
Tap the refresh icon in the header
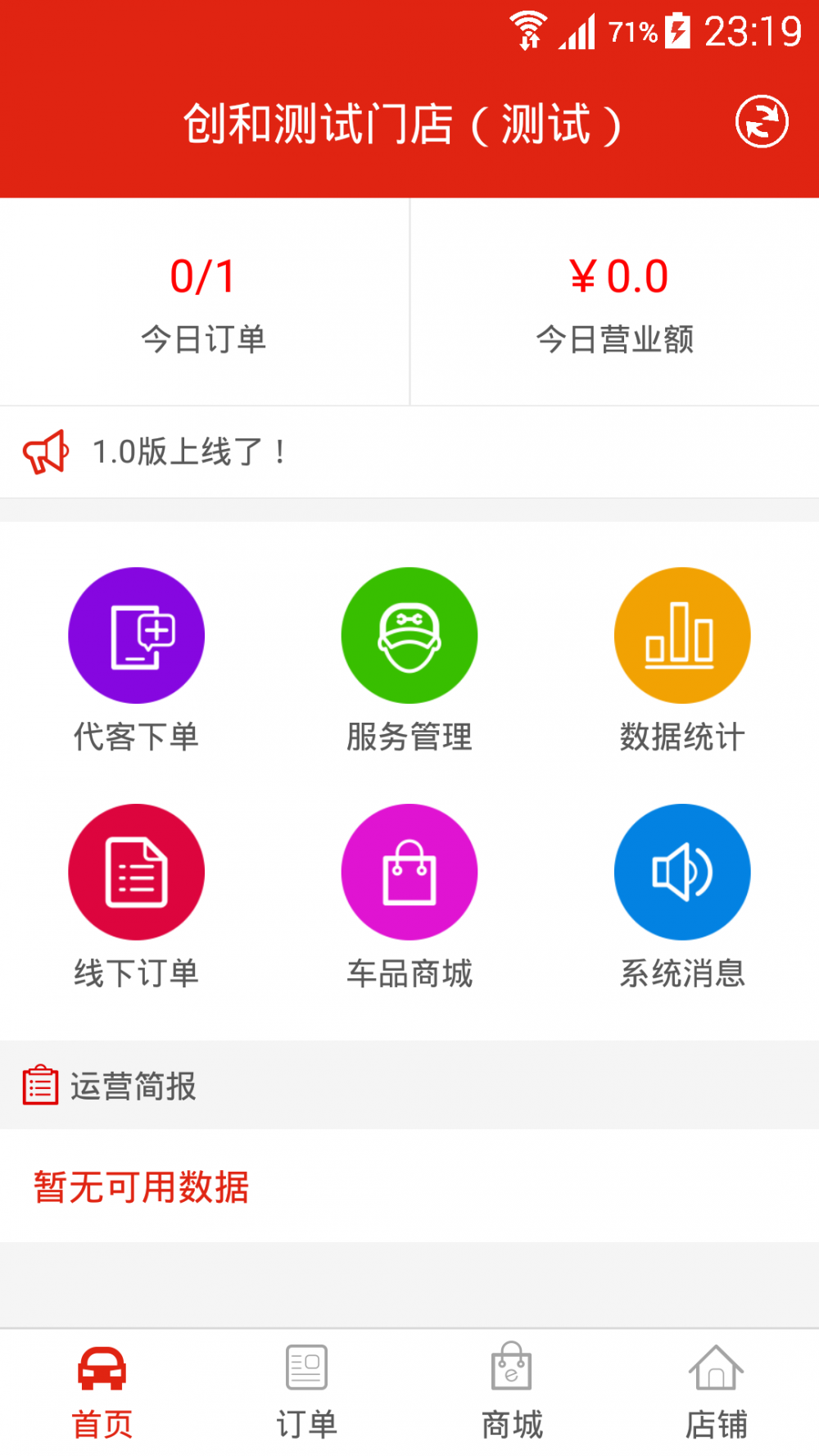tap(762, 122)
